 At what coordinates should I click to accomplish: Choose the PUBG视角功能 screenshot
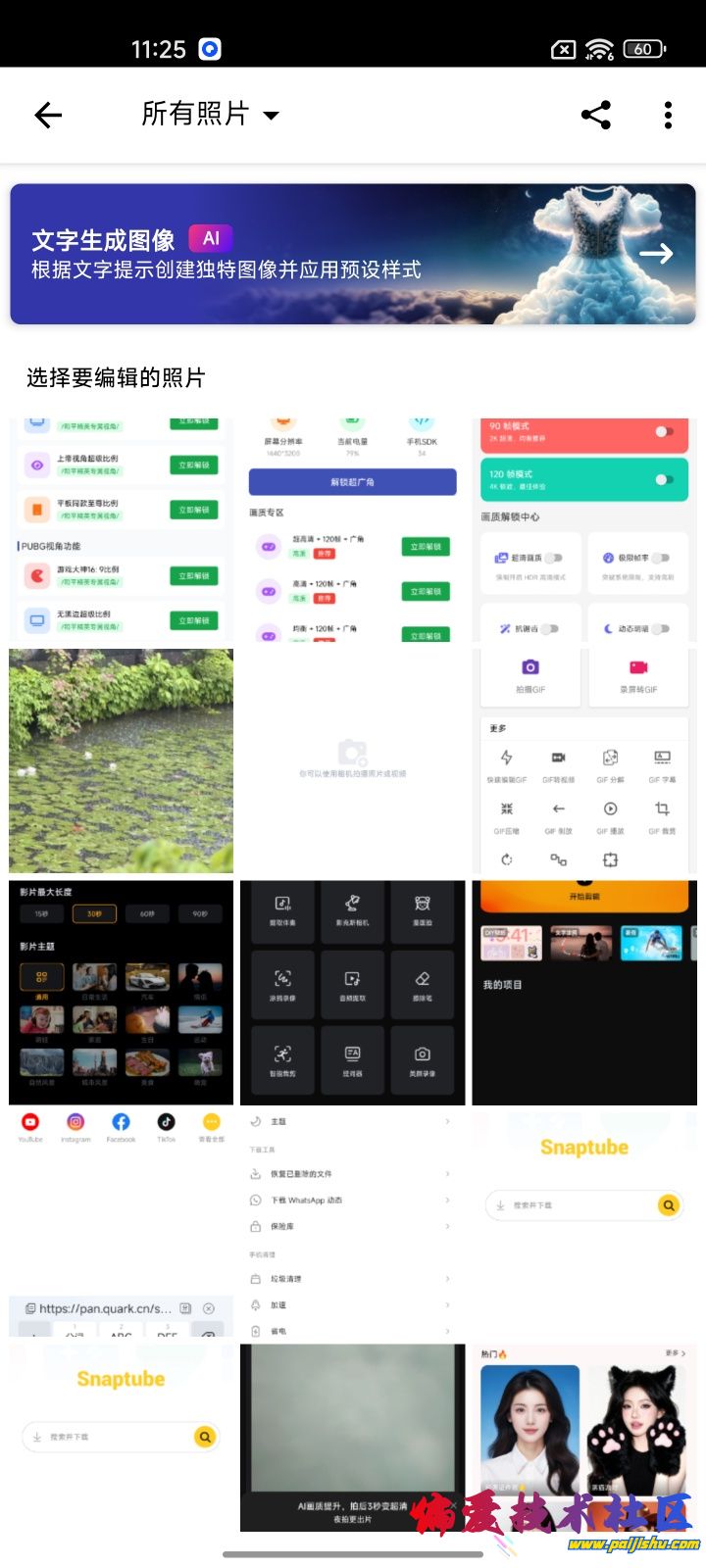click(x=122, y=529)
